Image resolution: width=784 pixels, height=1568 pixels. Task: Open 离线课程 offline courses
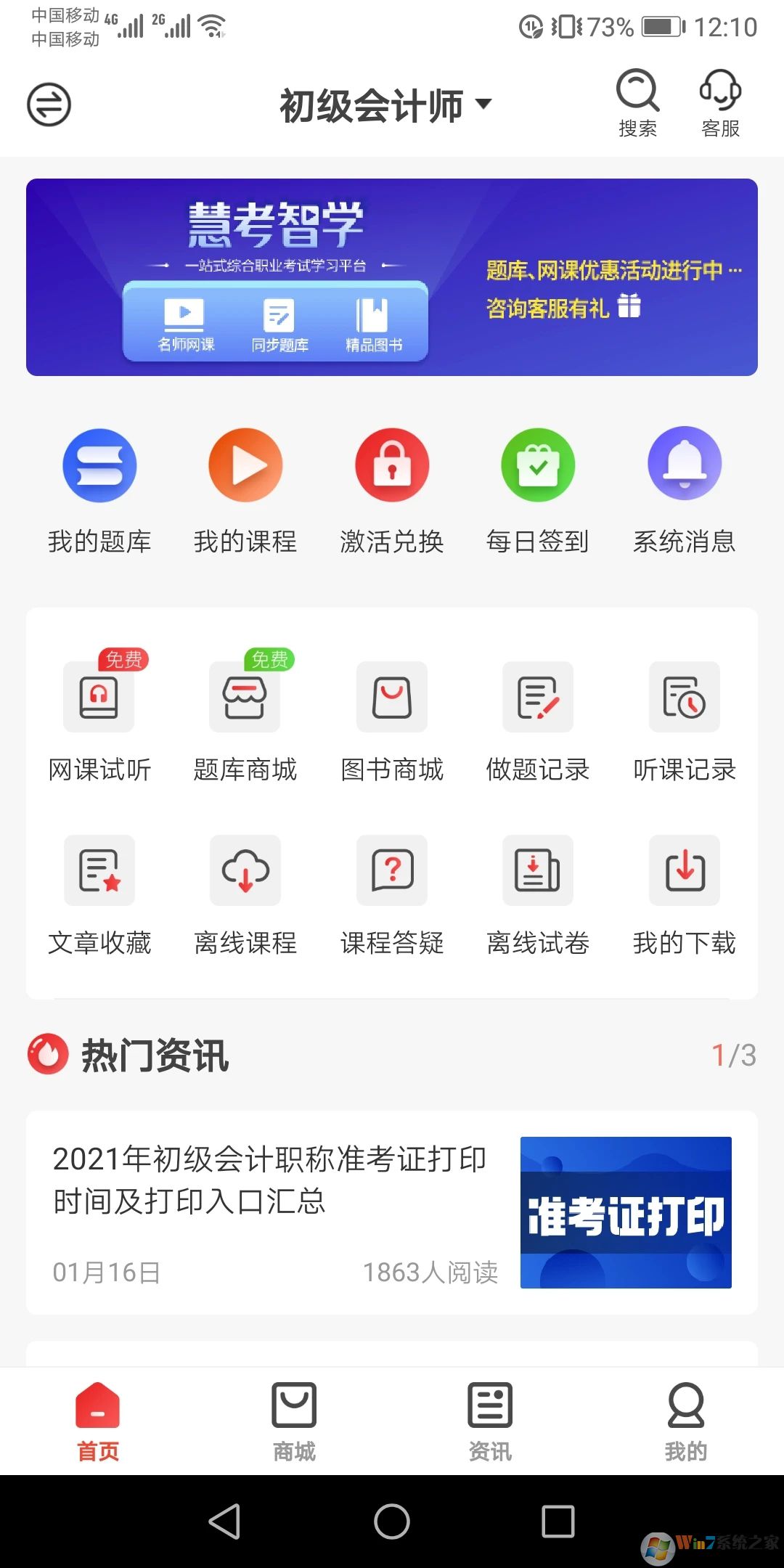245,897
